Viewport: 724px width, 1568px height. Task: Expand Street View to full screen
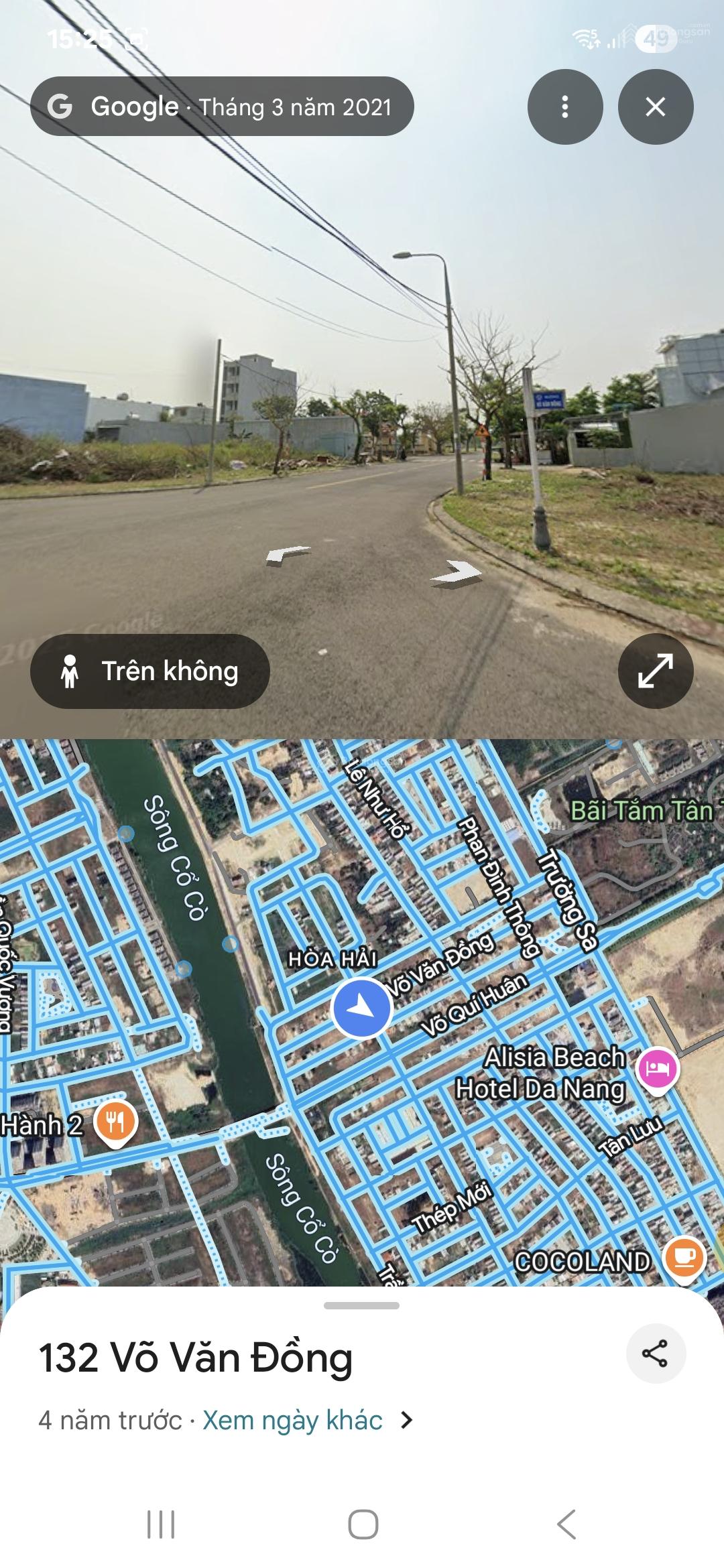click(x=655, y=671)
